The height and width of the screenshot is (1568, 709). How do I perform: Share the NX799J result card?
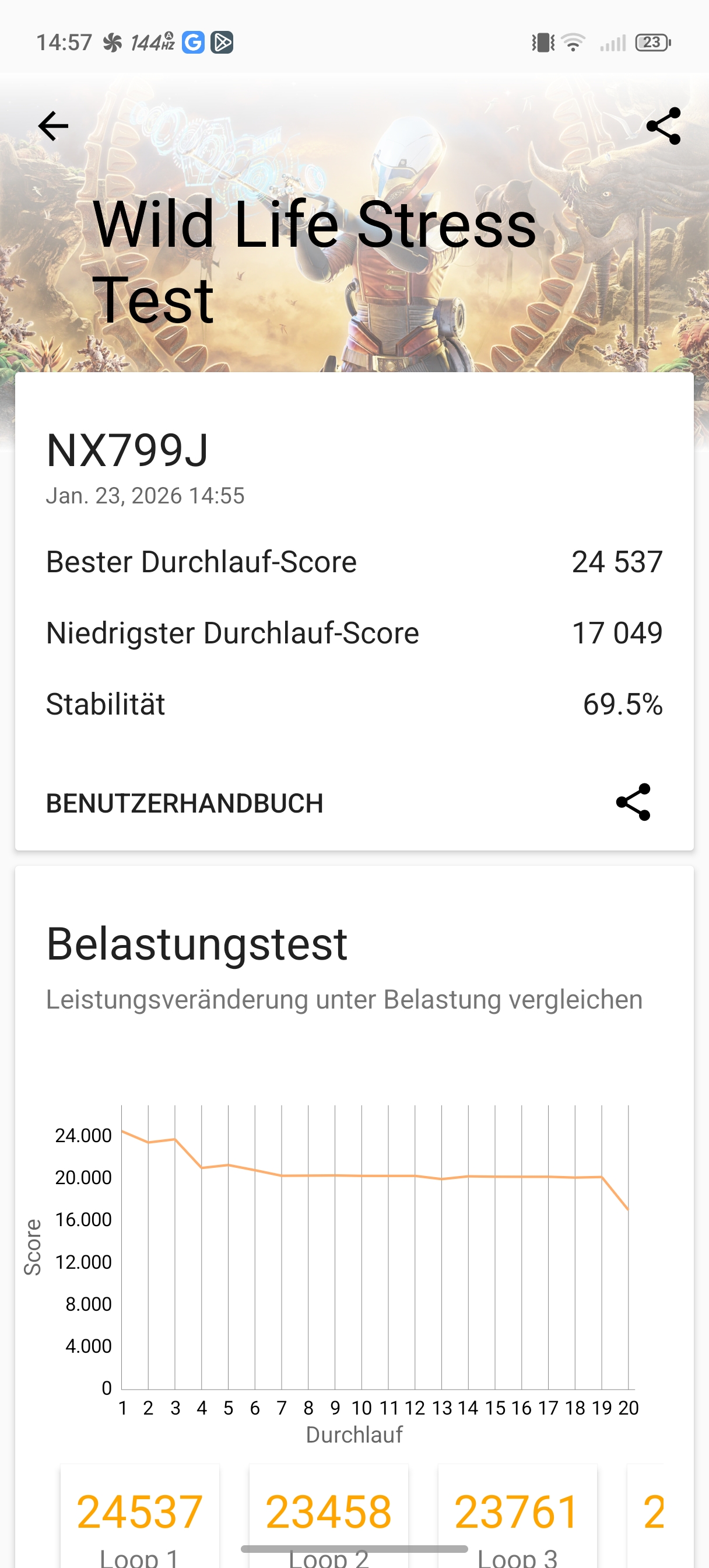point(633,802)
